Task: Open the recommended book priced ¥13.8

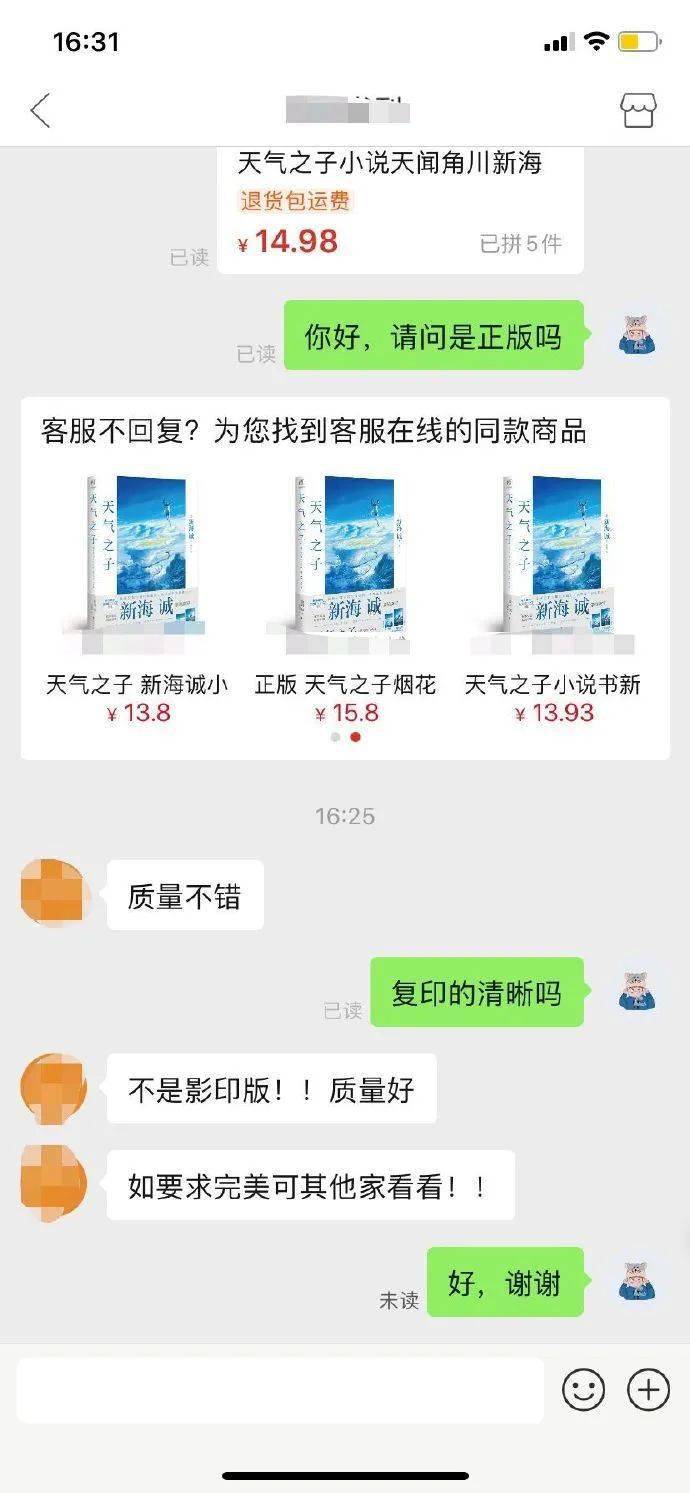Action: (x=137, y=597)
